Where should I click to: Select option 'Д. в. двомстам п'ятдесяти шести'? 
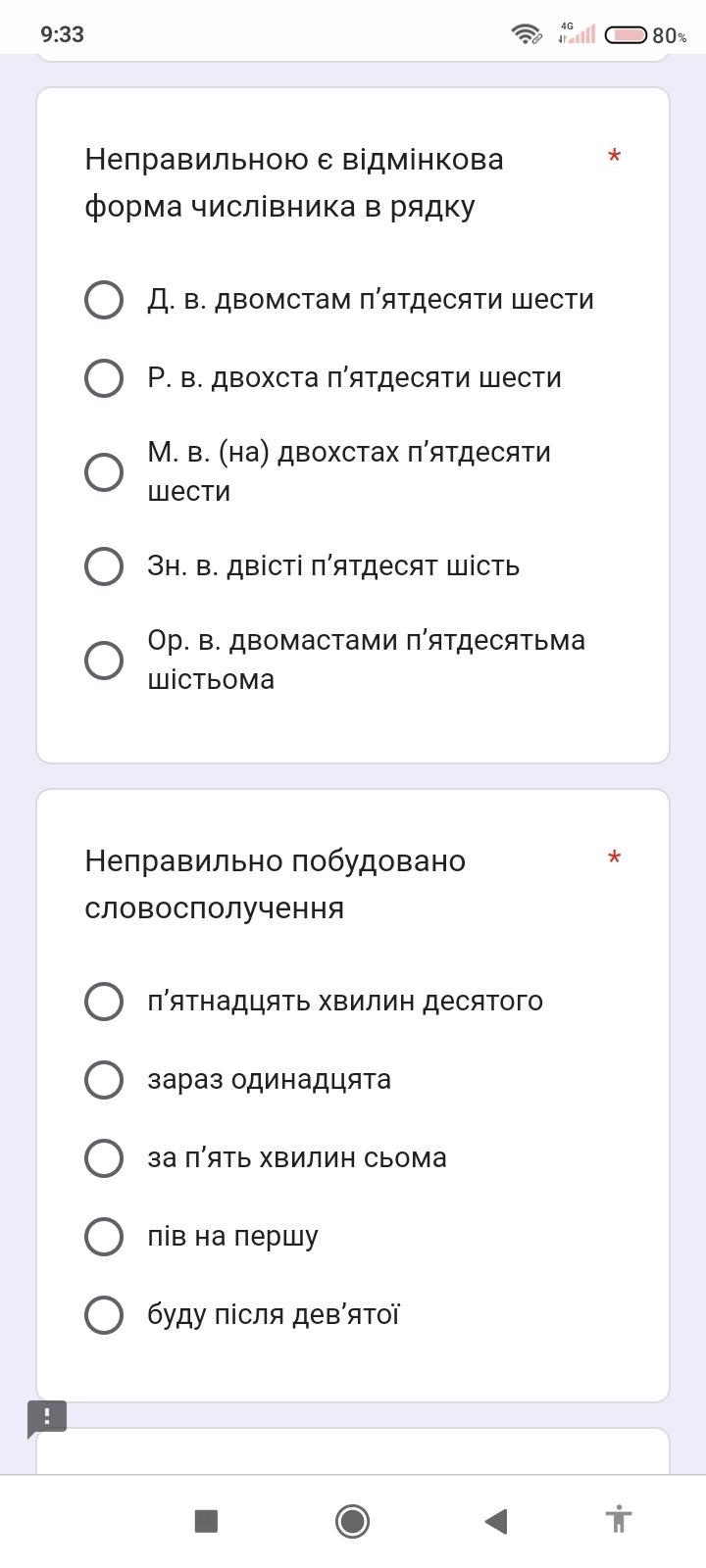pos(104,300)
